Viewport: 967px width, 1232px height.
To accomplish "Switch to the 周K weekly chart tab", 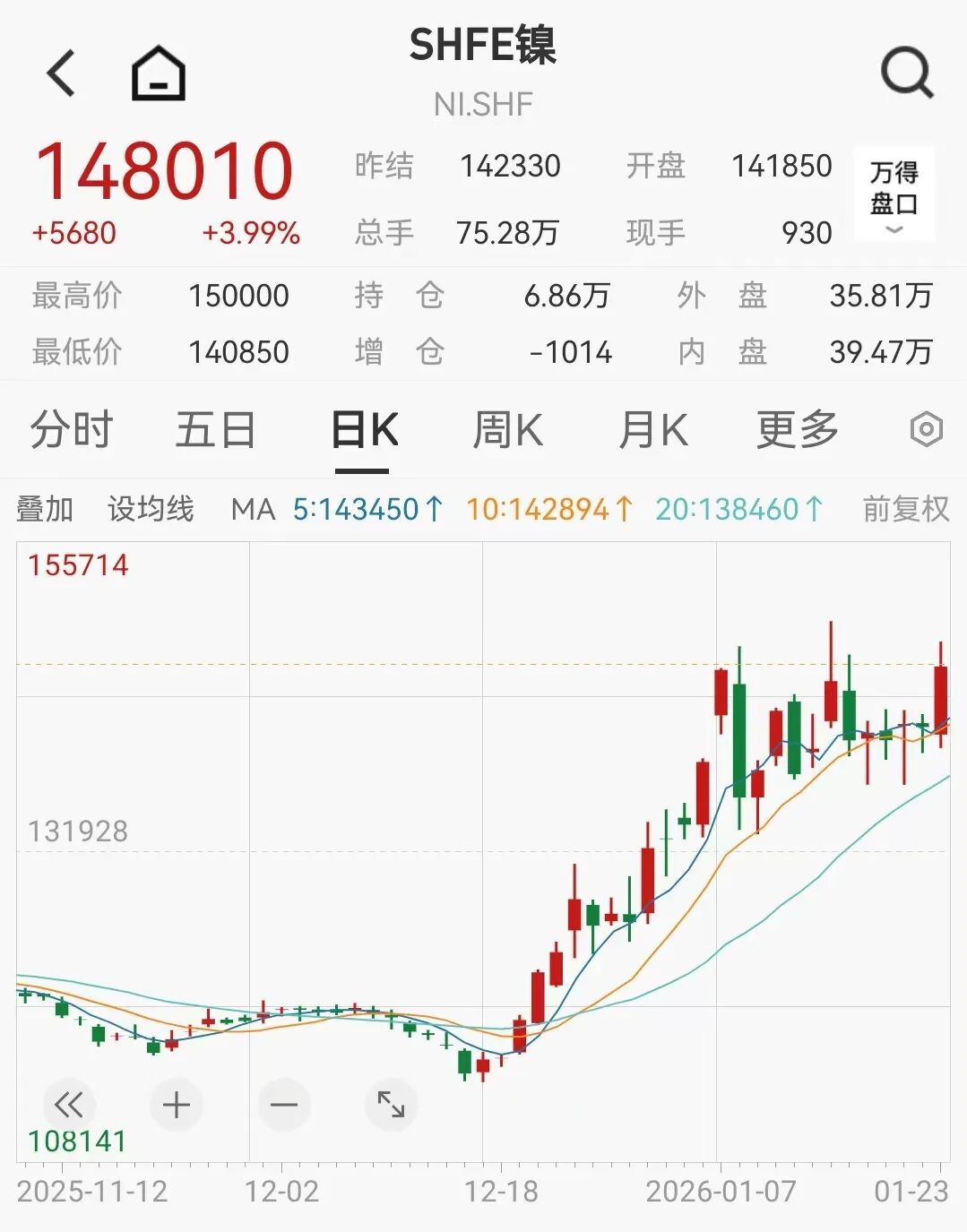I will (507, 430).
